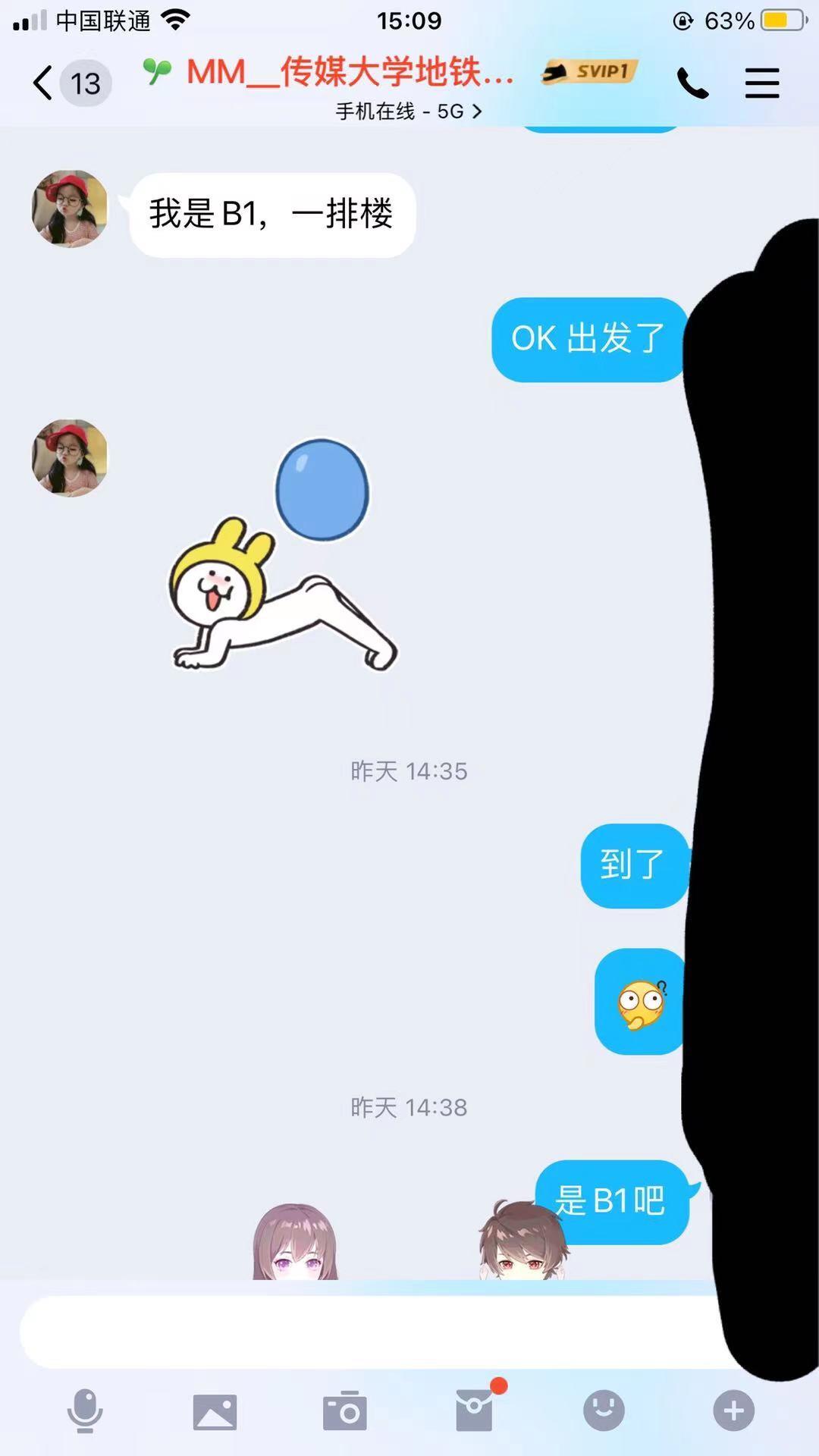Open the red envelope option

coord(475,1410)
